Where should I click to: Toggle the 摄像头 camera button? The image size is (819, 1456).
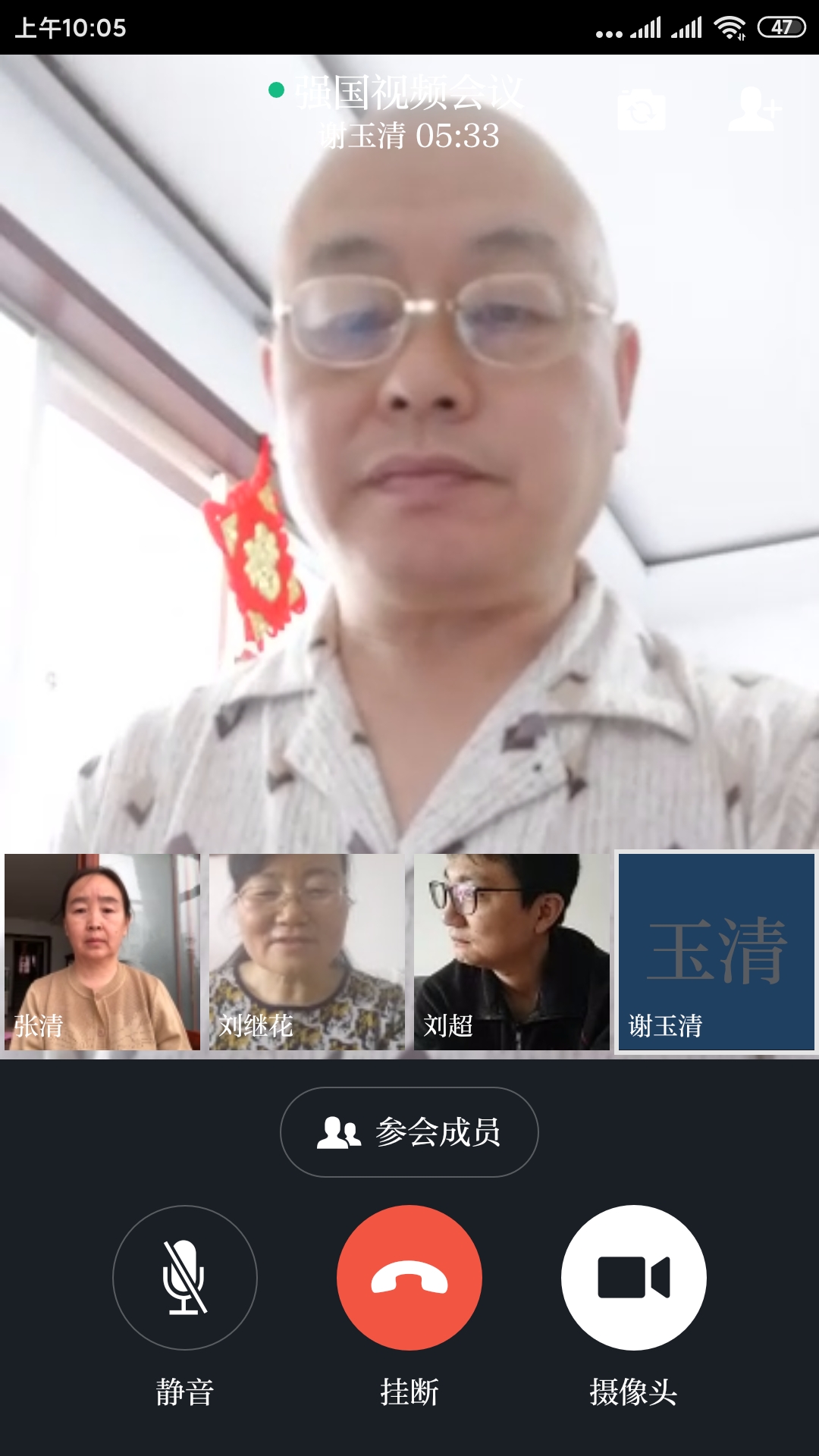[x=634, y=1278]
